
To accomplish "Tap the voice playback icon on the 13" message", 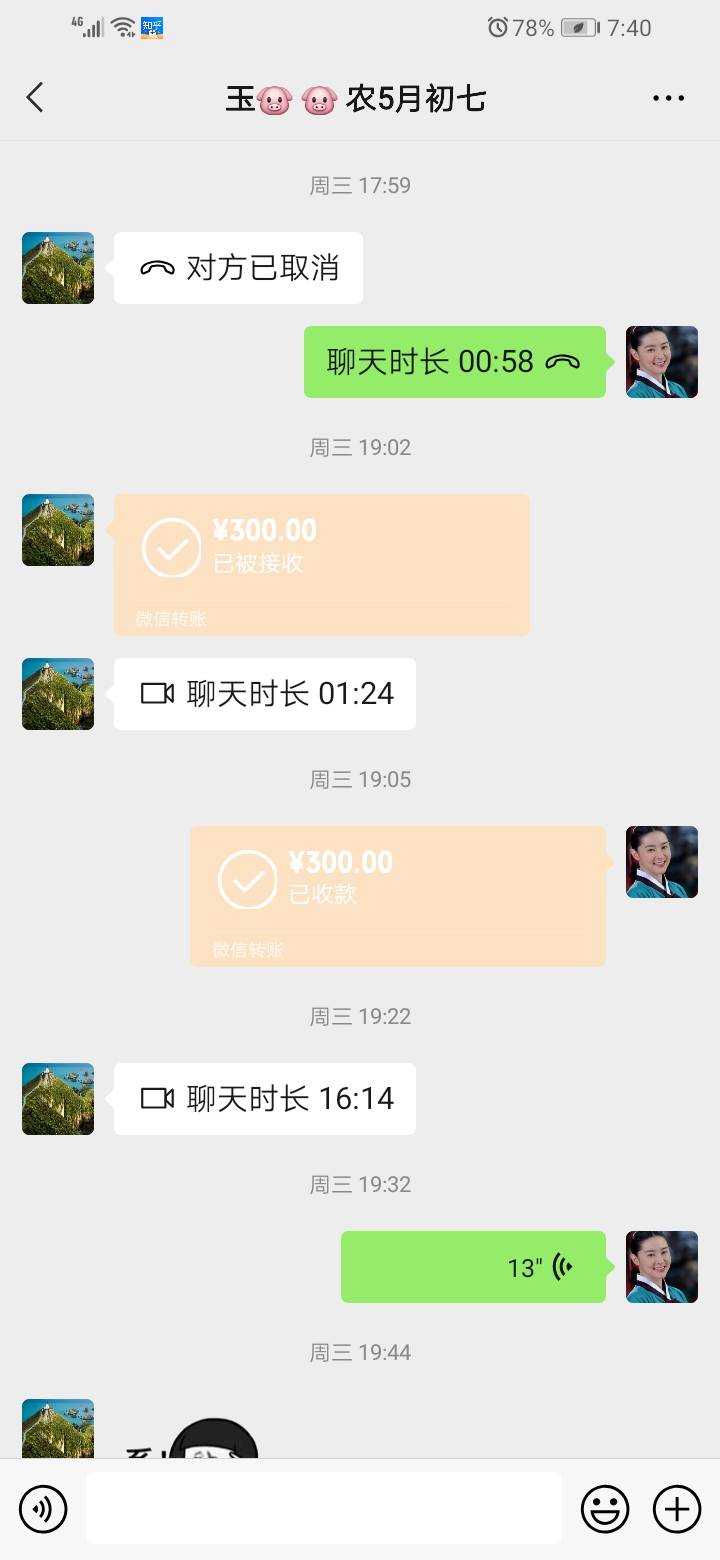I will 563,1267.
